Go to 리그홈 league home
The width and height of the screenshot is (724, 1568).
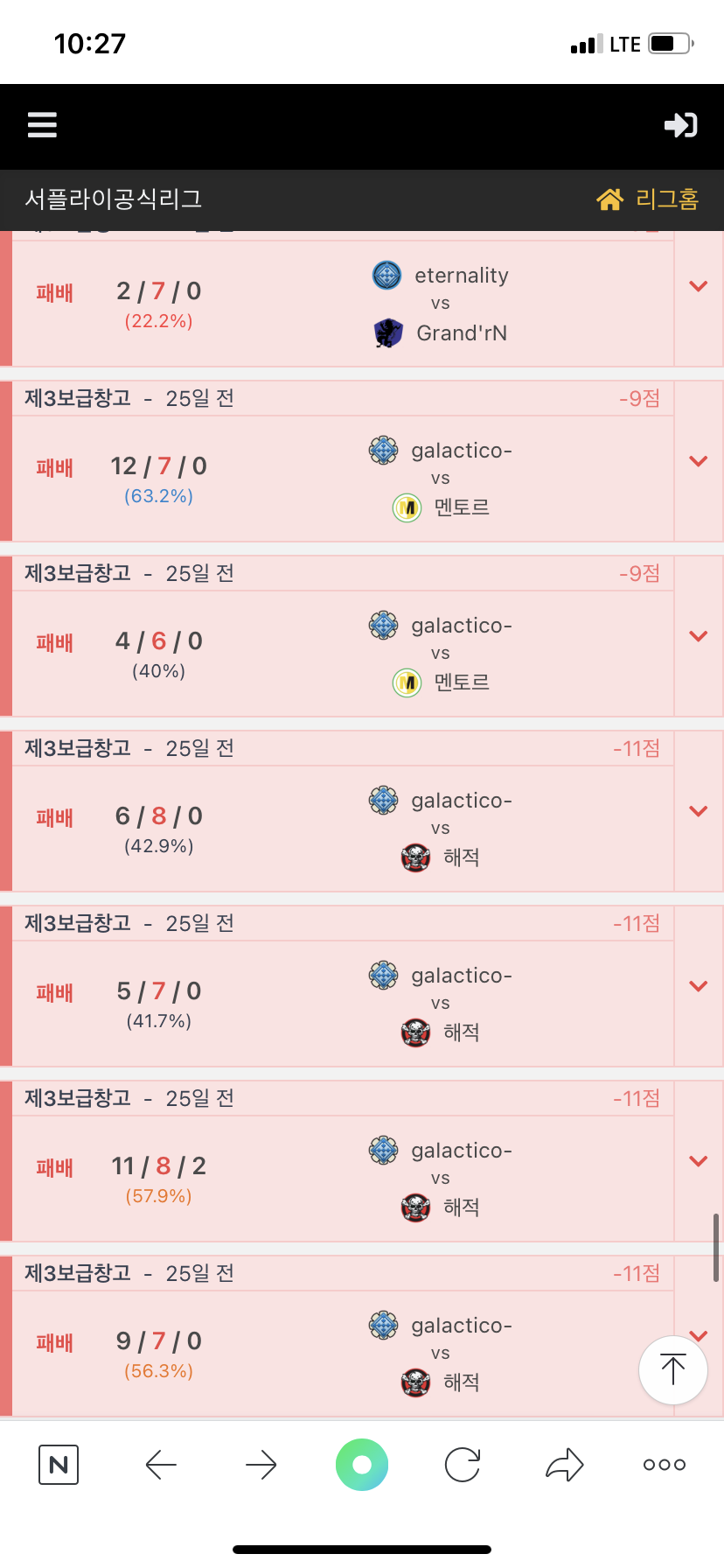[x=648, y=199]
